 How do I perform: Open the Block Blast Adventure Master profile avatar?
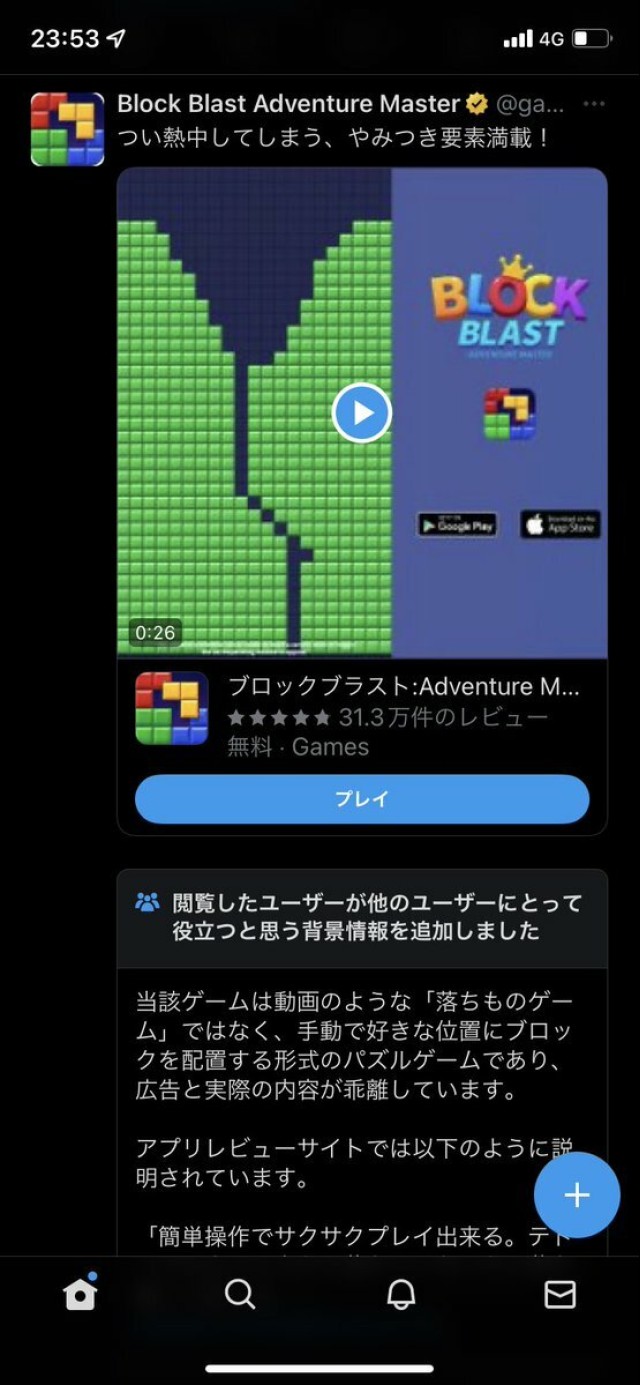click(67, 129)
